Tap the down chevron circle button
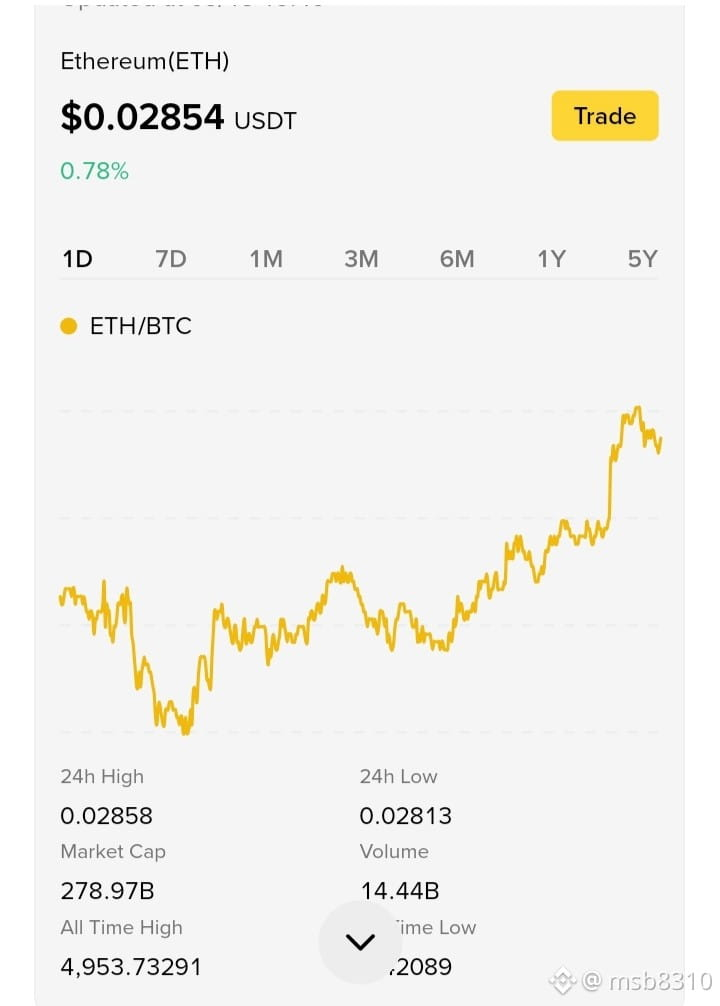Viewport: 720px width, 1006px height. 360,942
